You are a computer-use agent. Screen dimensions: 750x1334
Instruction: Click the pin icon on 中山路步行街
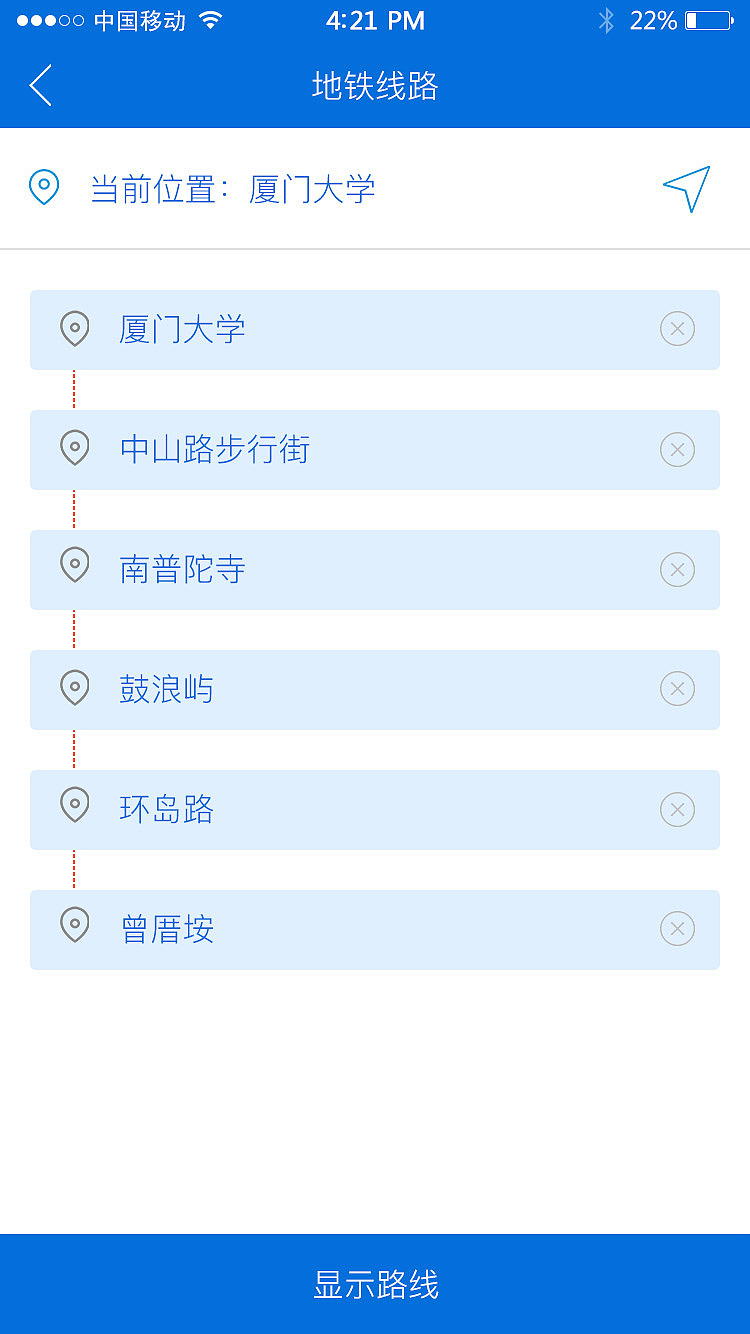74,449
